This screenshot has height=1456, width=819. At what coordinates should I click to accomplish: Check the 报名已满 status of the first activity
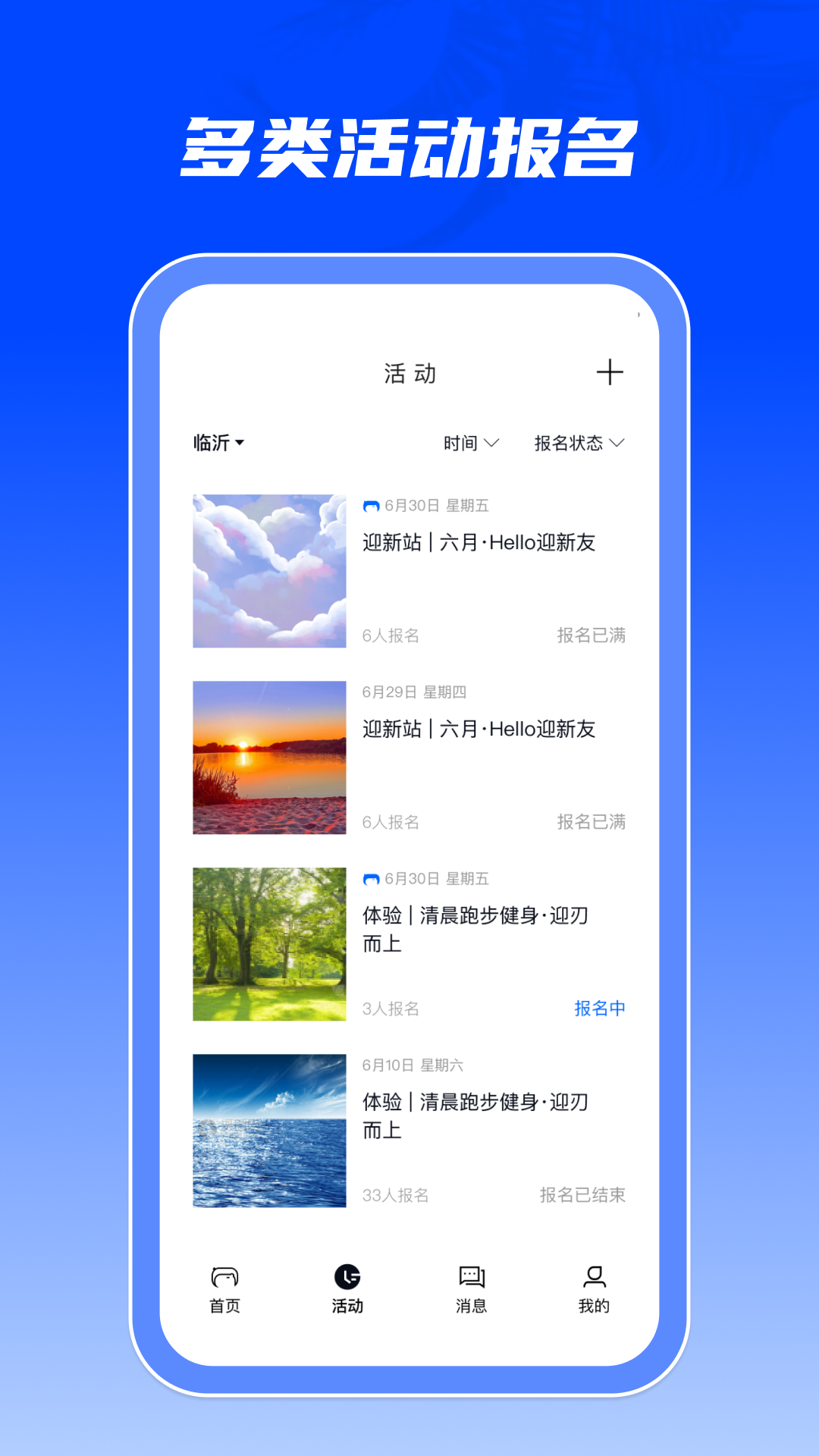[590, 635]
